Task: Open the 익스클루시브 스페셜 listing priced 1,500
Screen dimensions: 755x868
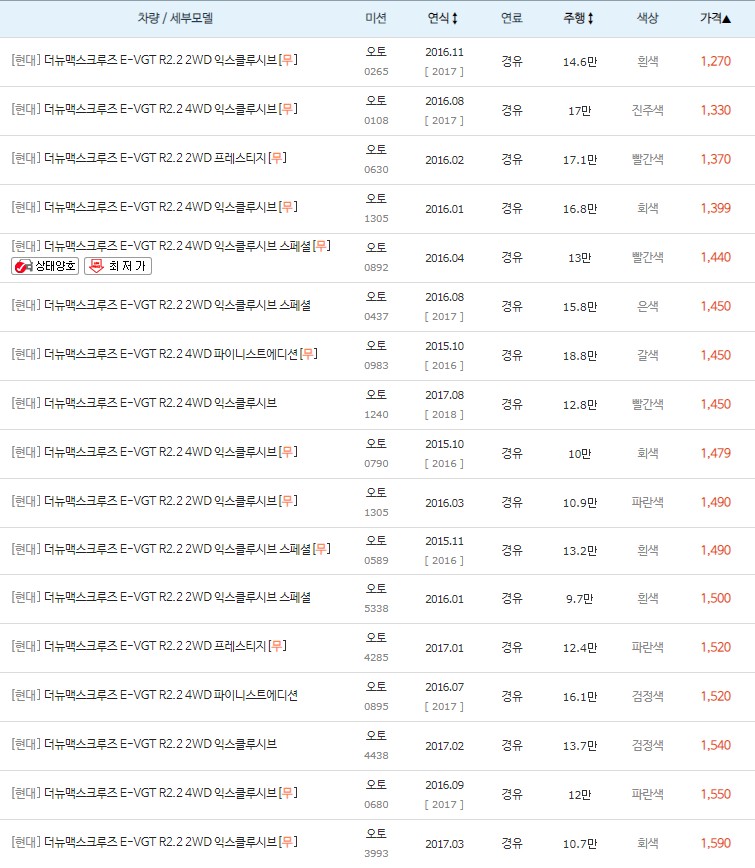Action: pyautogui.click(x=160, y=596)
